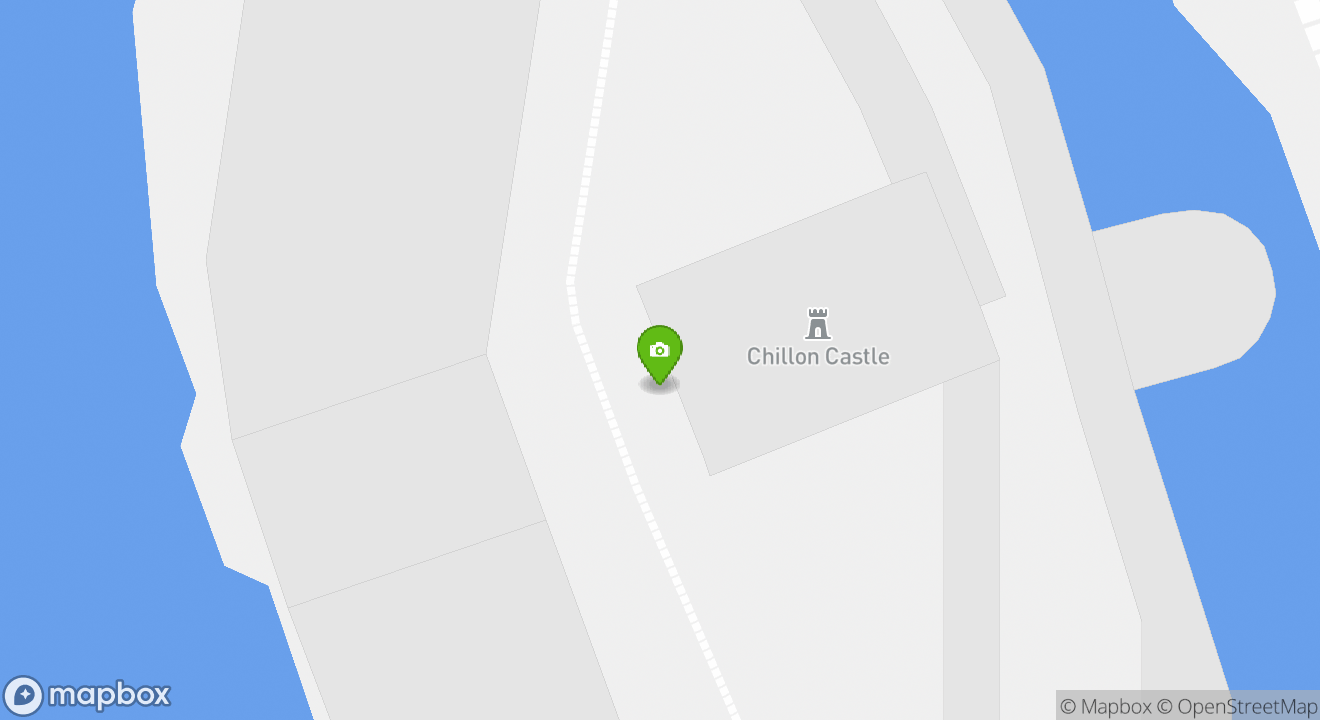Screen dimensions: 1320x720
Task: Open the © OpenStreetMap attribution link
Action: tap(1237, 706)
